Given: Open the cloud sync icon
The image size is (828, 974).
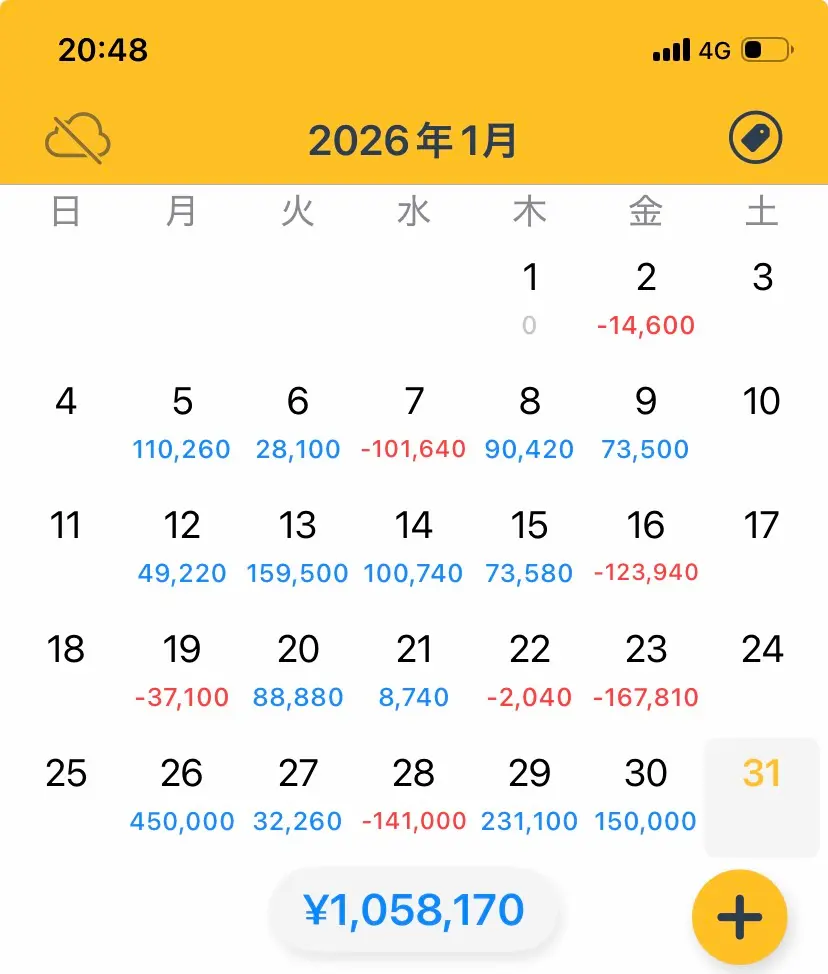Looking at the screenshot, I should point(77,137).
